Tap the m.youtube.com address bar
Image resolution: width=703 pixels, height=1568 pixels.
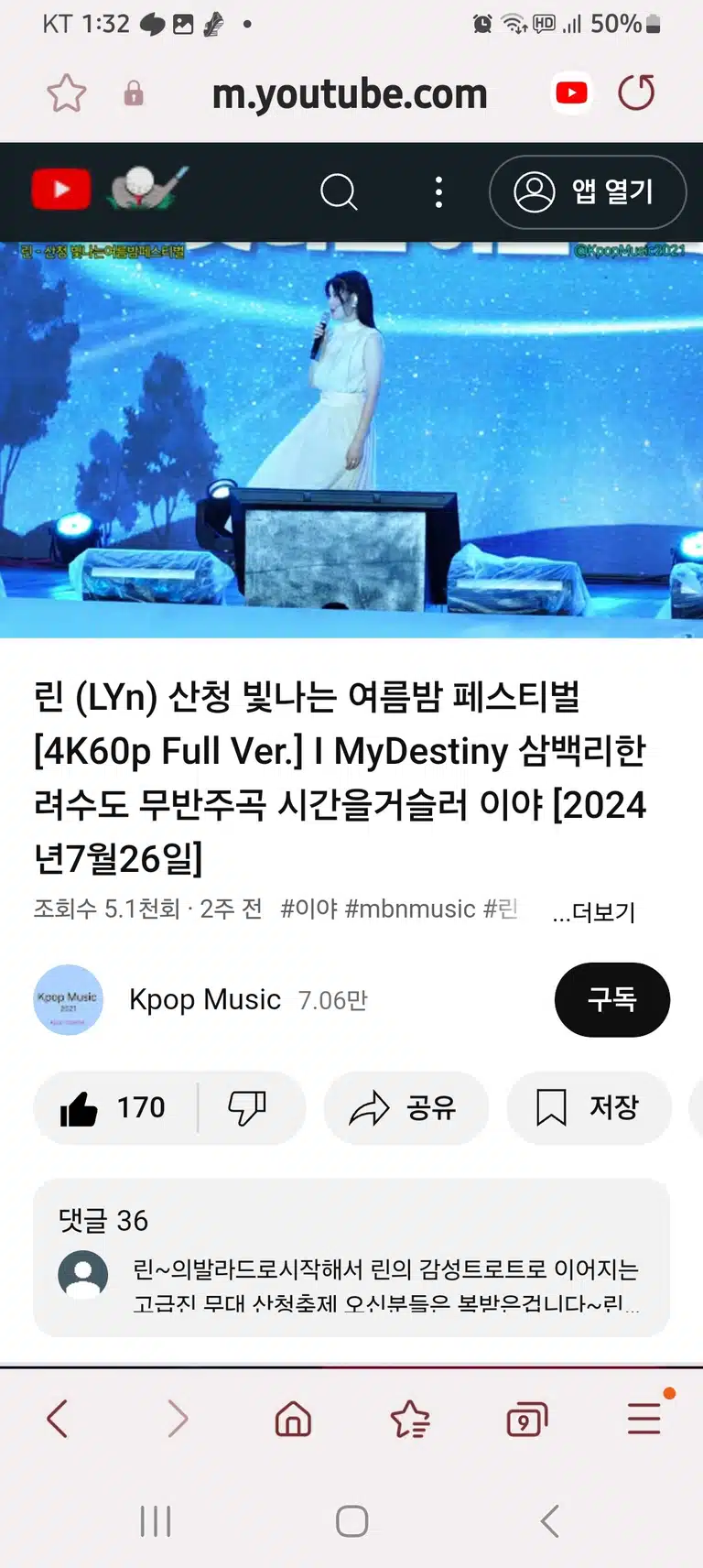pyautogui.click(x=350, y=93)
